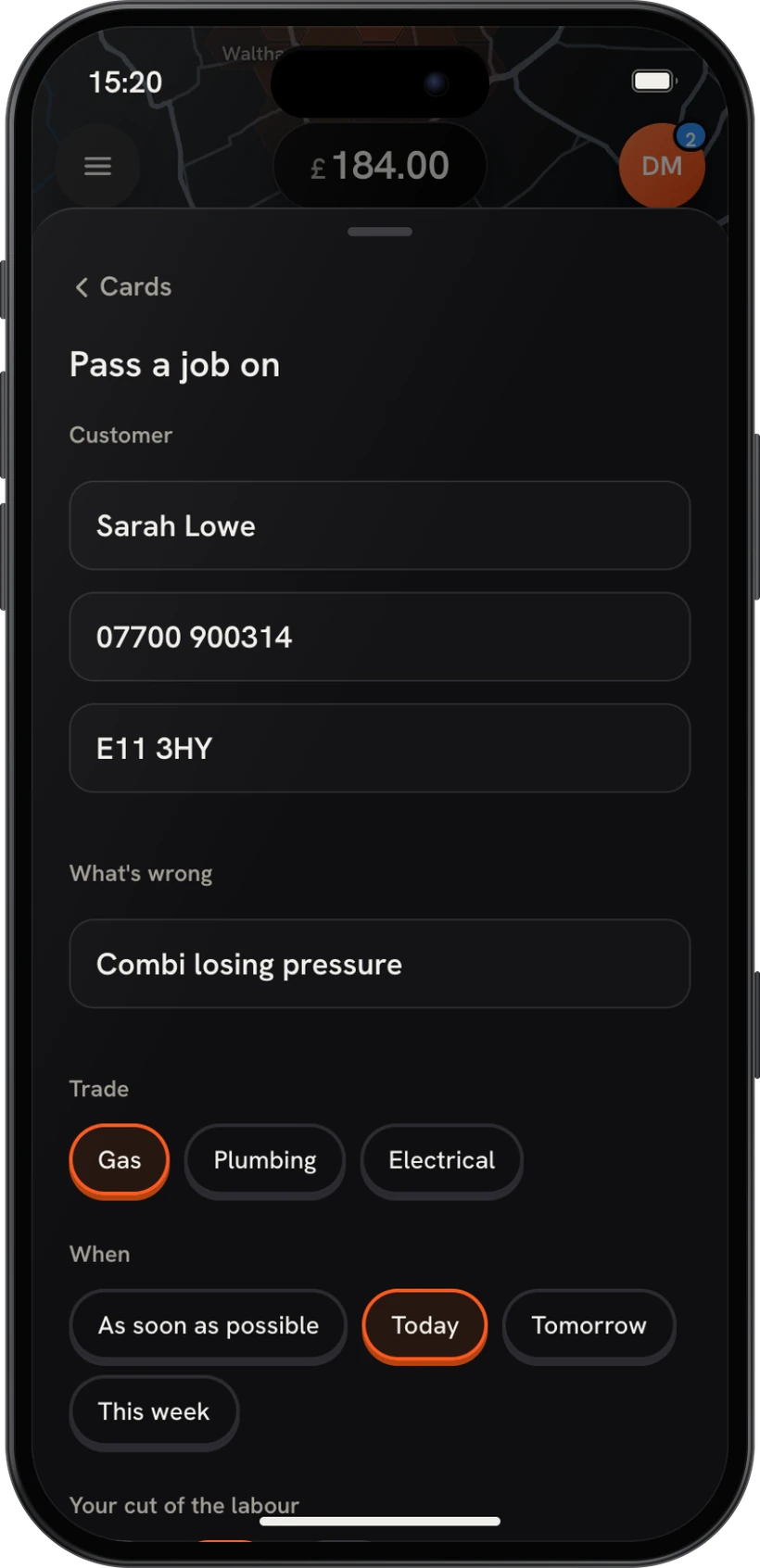760x1568 pixels.
Task: Go back to Cards
Action: pyautogui.click(x=123, y=286)
